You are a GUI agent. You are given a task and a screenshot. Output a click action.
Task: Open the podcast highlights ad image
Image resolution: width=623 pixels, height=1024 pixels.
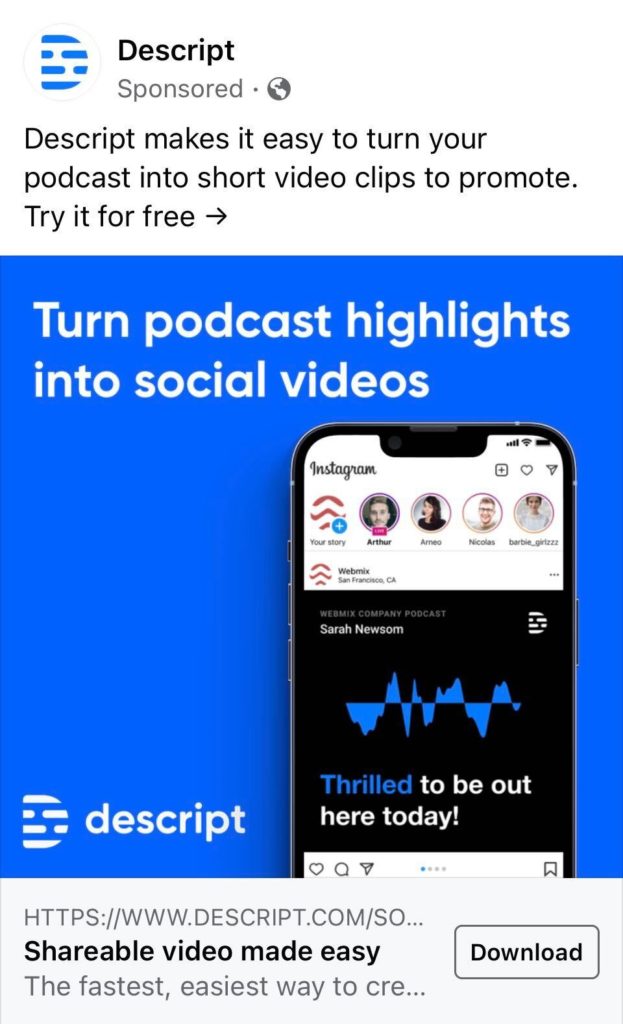[x=312, y=566]
